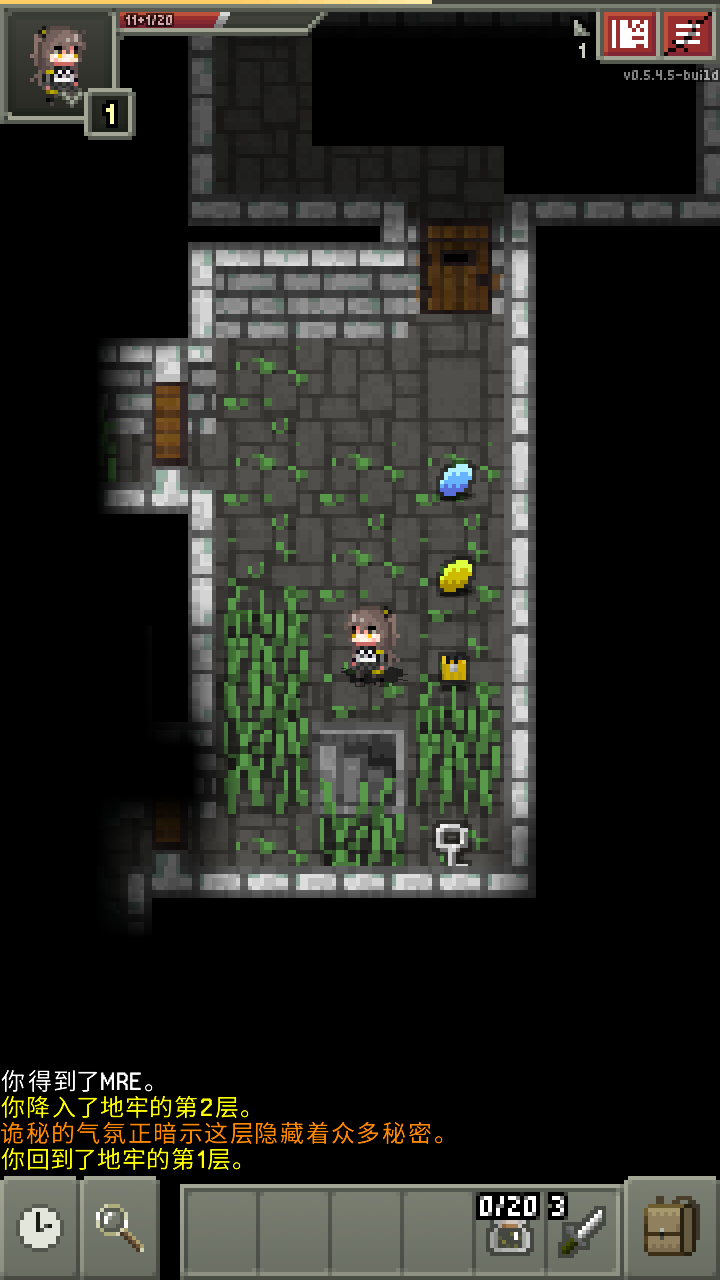The height and width of the screenshot is (1280, 720).
Task: Walk to the wooden door above
Action: point(457,268)
